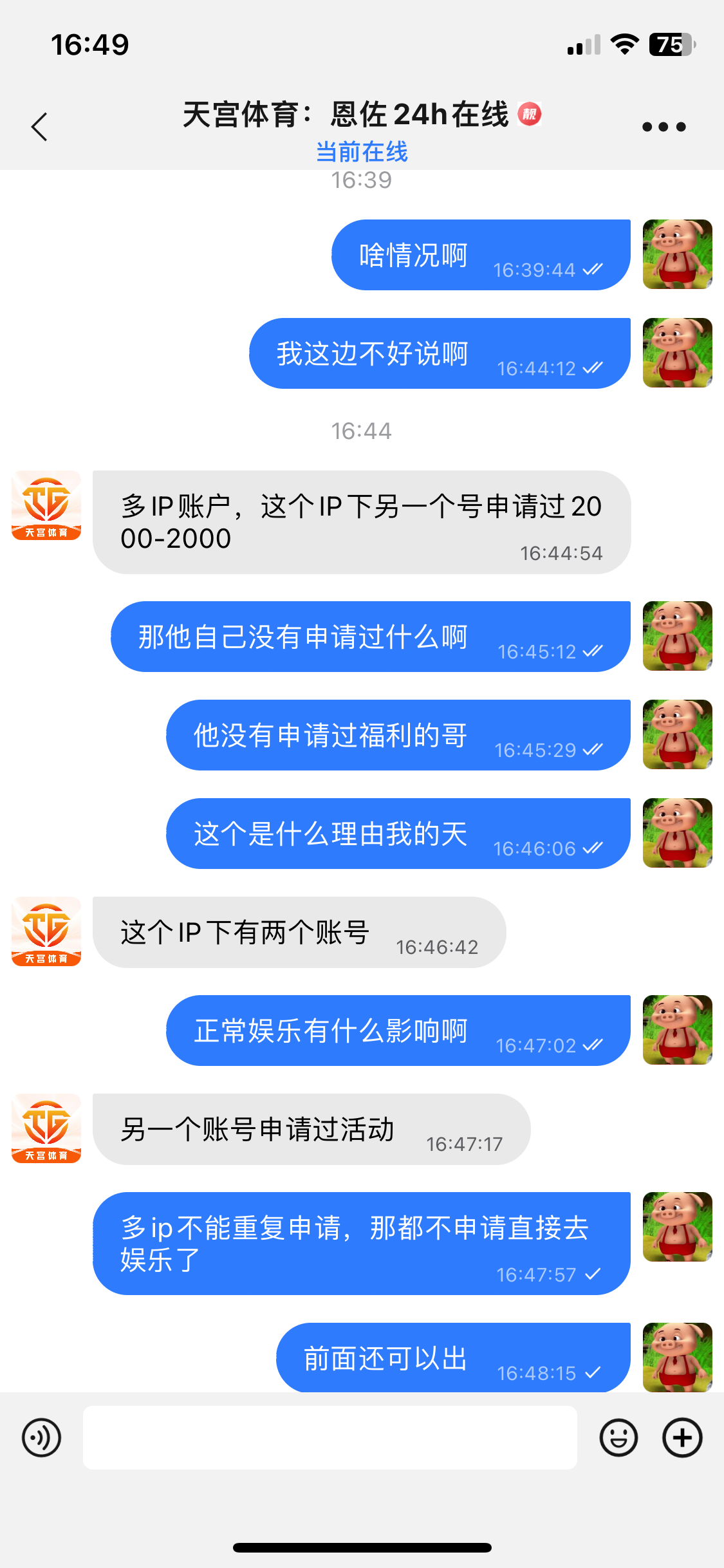Expand the 当前在线 status label
This screenshot has height=1568, width=724.
362,152
